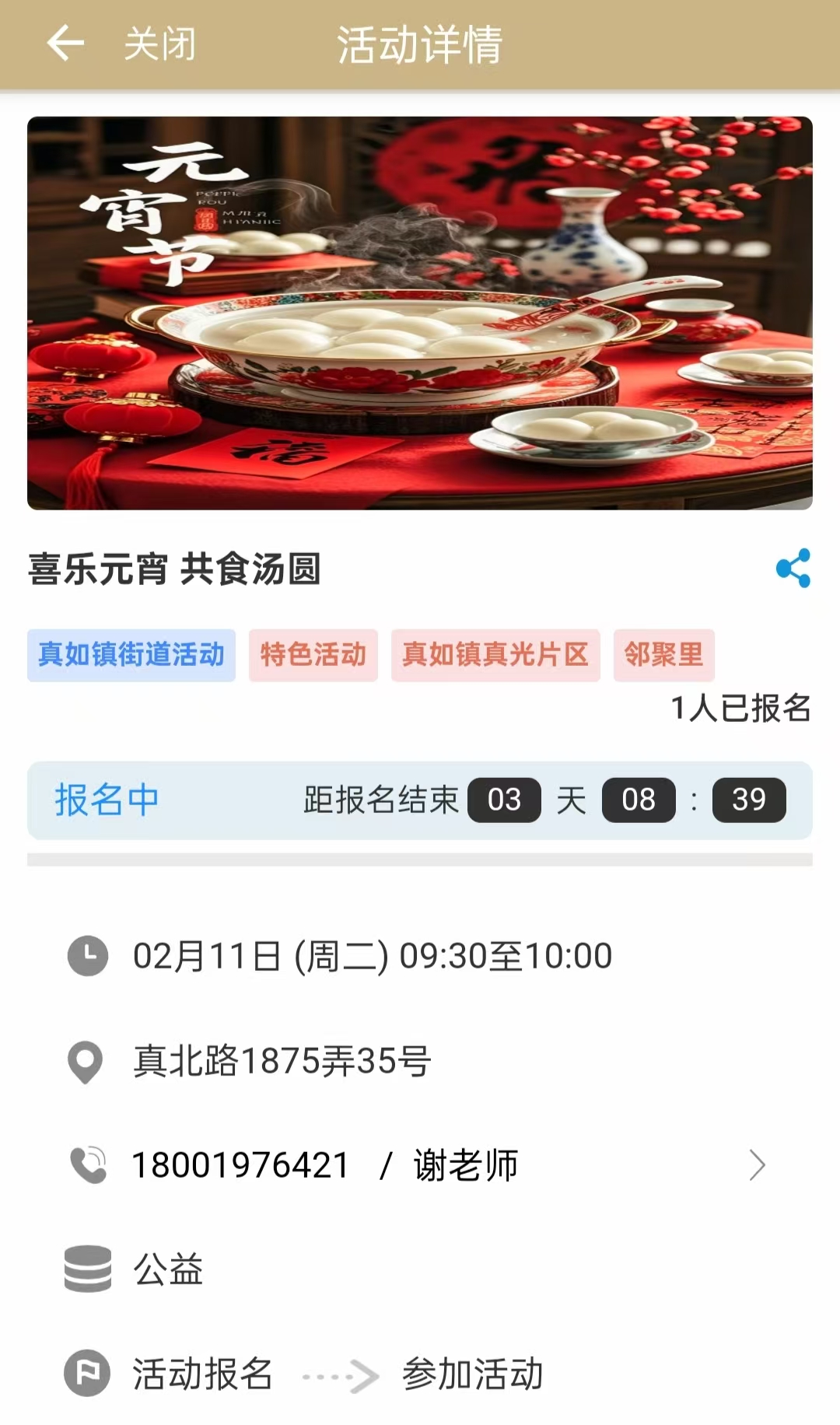The width and height of the screenshot is (840, 1425).
Task: Tap the 邻聚里 tag
Action: (x=663, y=655)
